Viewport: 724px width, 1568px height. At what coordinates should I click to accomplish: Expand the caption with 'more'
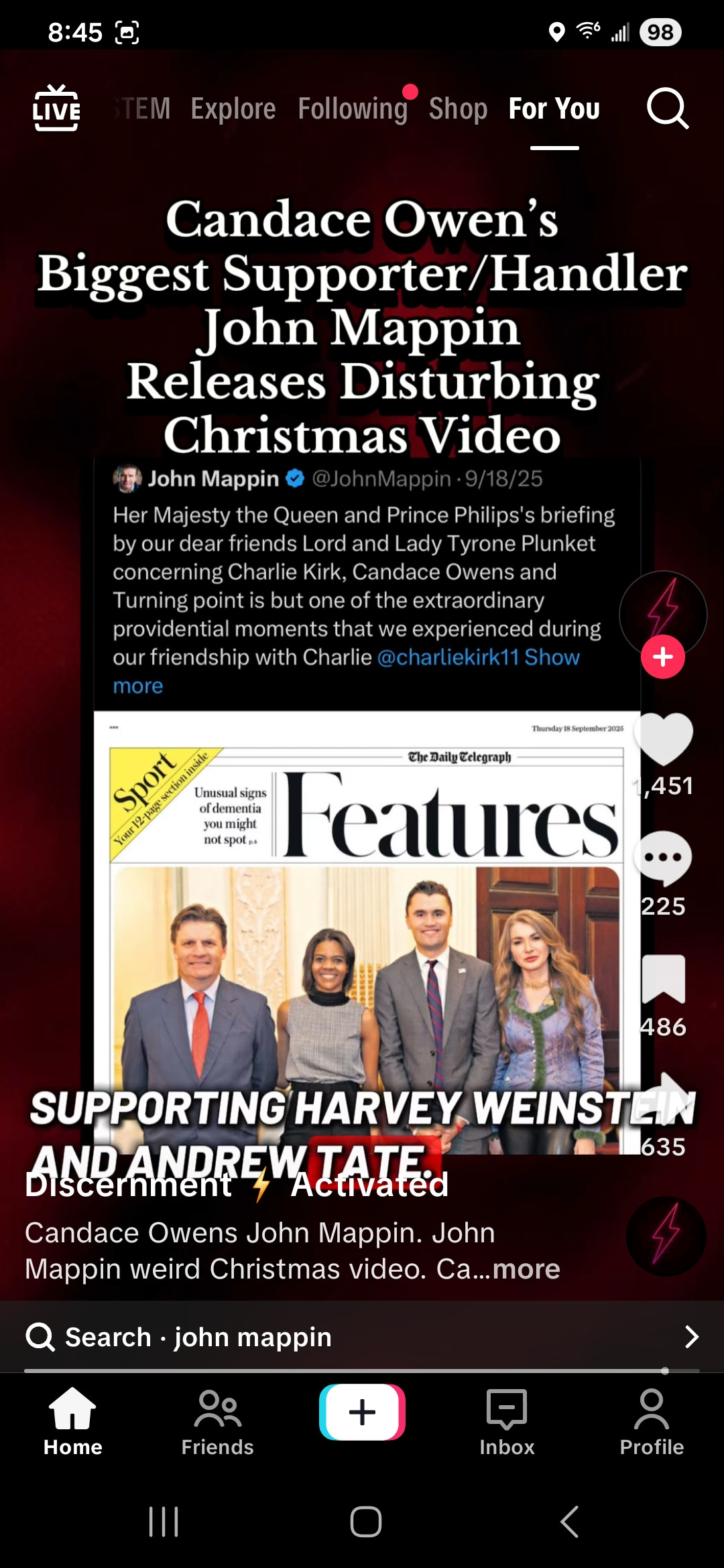point(526,1269)
